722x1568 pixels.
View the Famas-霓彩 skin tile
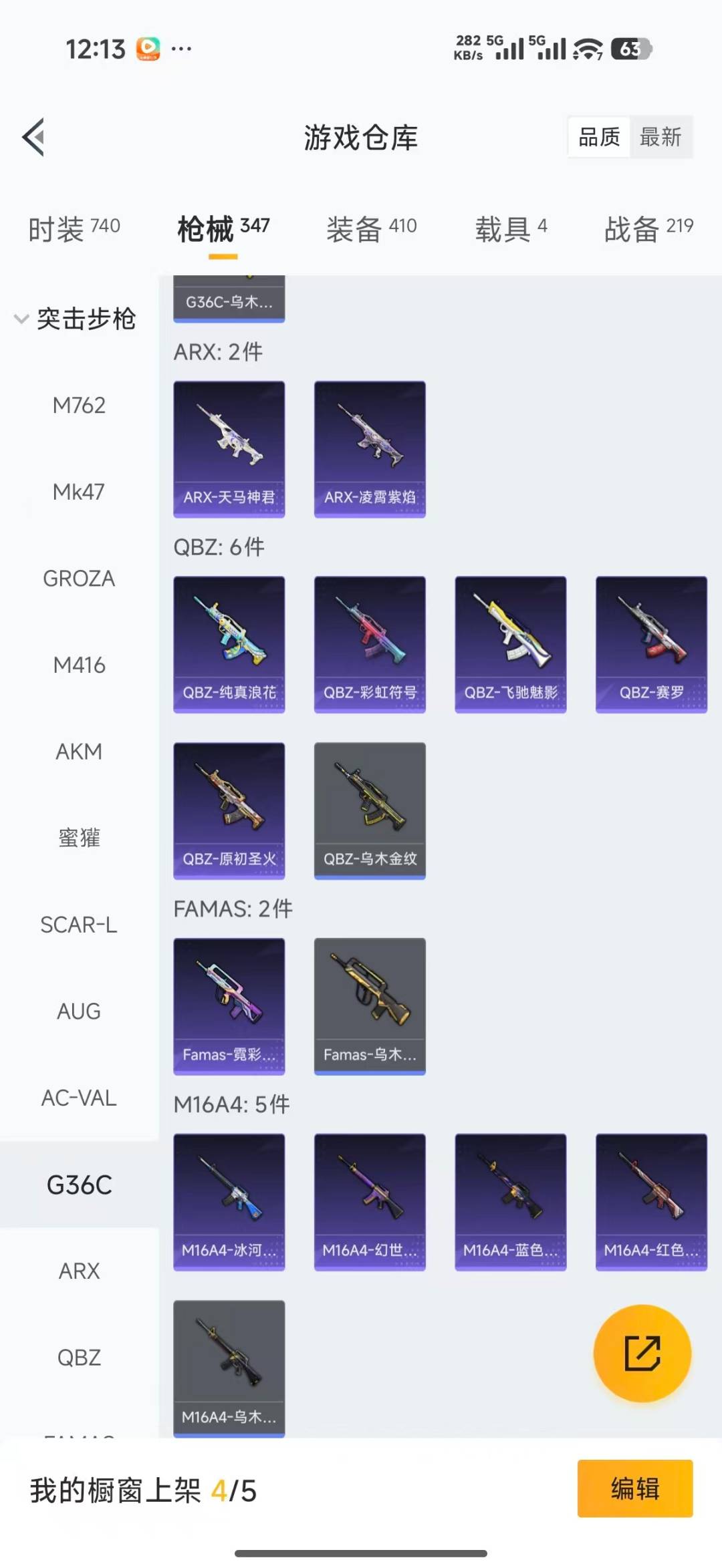[229, 1006]
